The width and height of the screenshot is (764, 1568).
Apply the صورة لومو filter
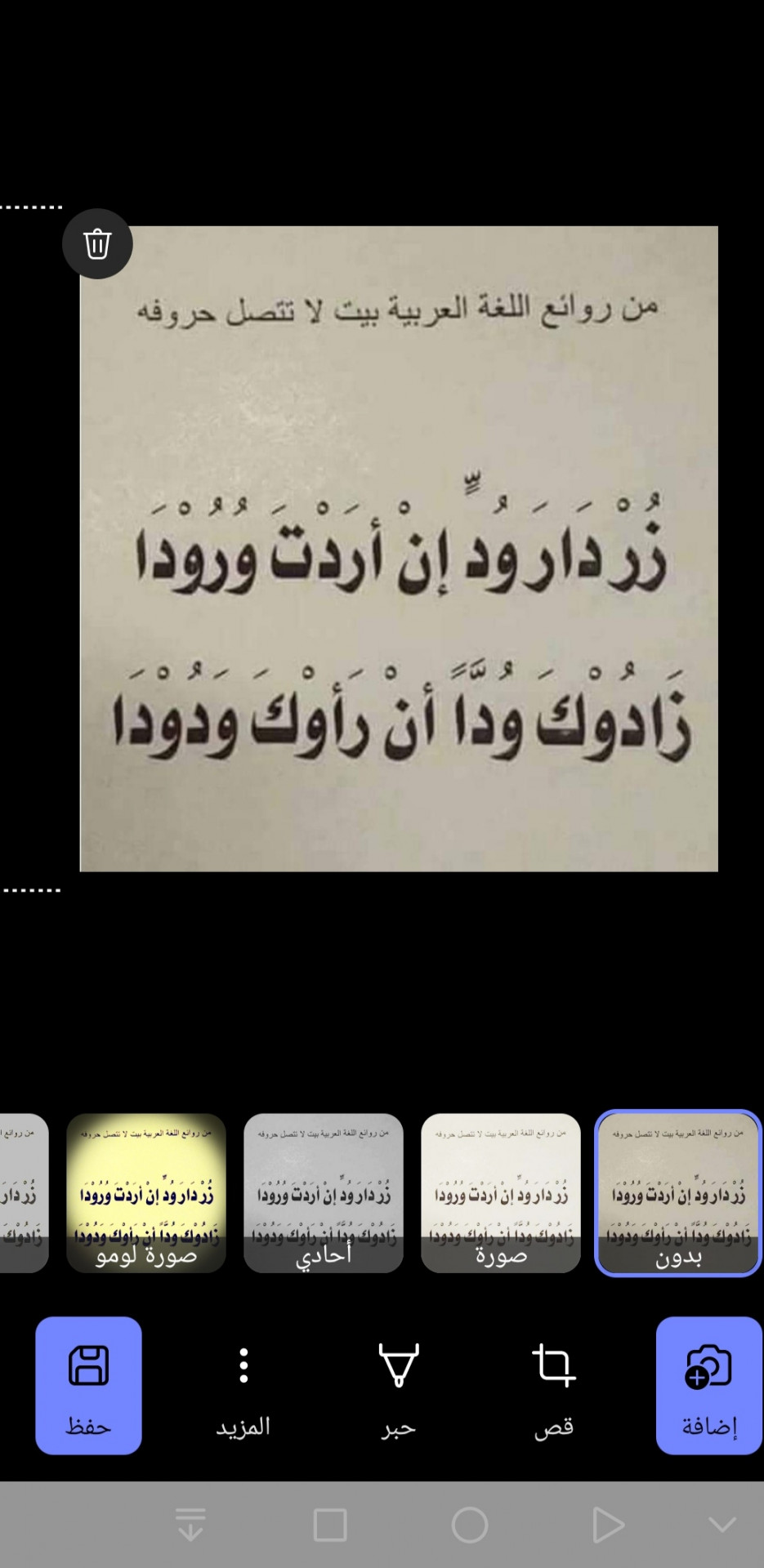[x=146, y=1192]
